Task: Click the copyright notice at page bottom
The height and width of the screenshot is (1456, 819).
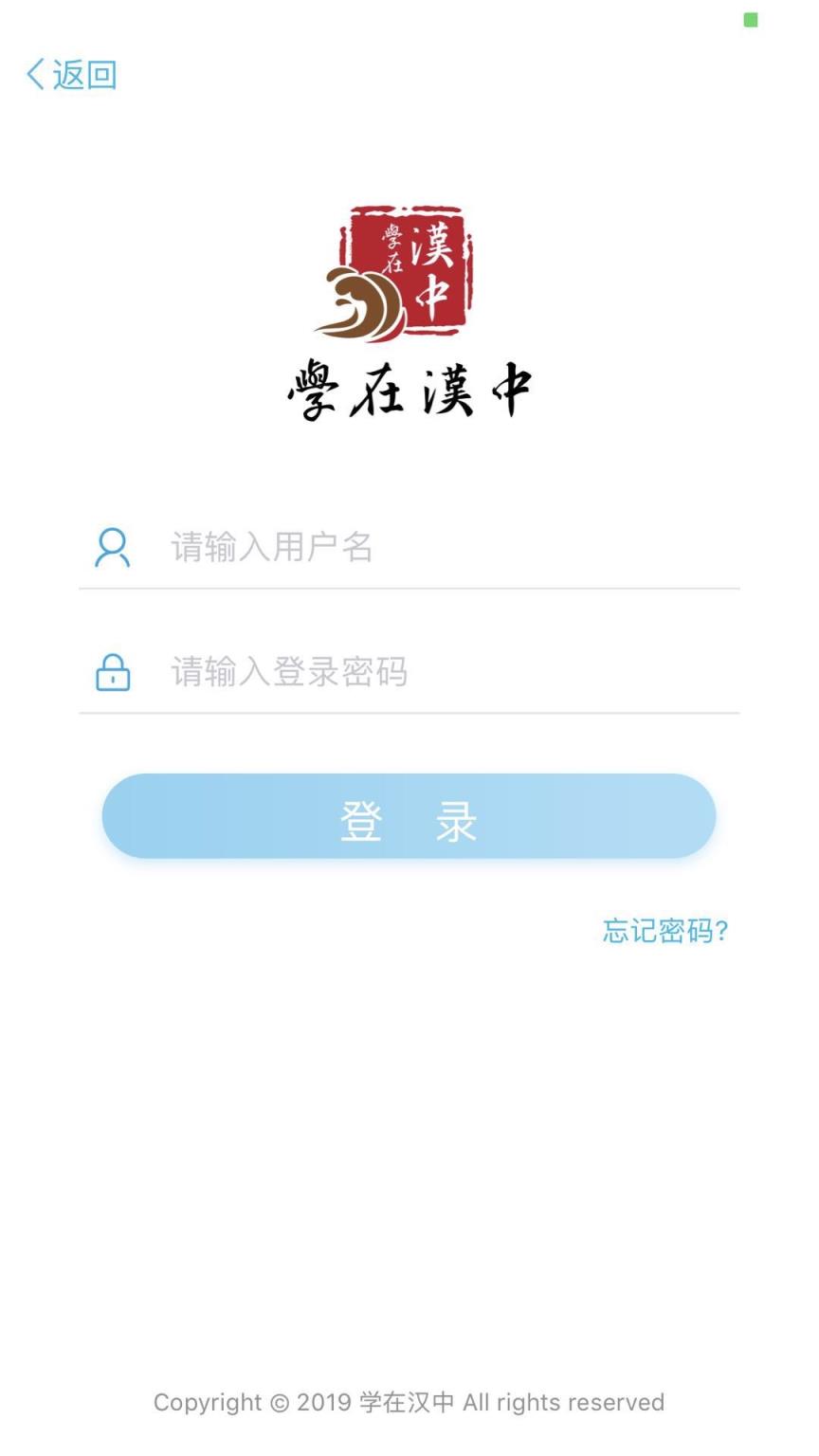Action: tap(409, 1403)
